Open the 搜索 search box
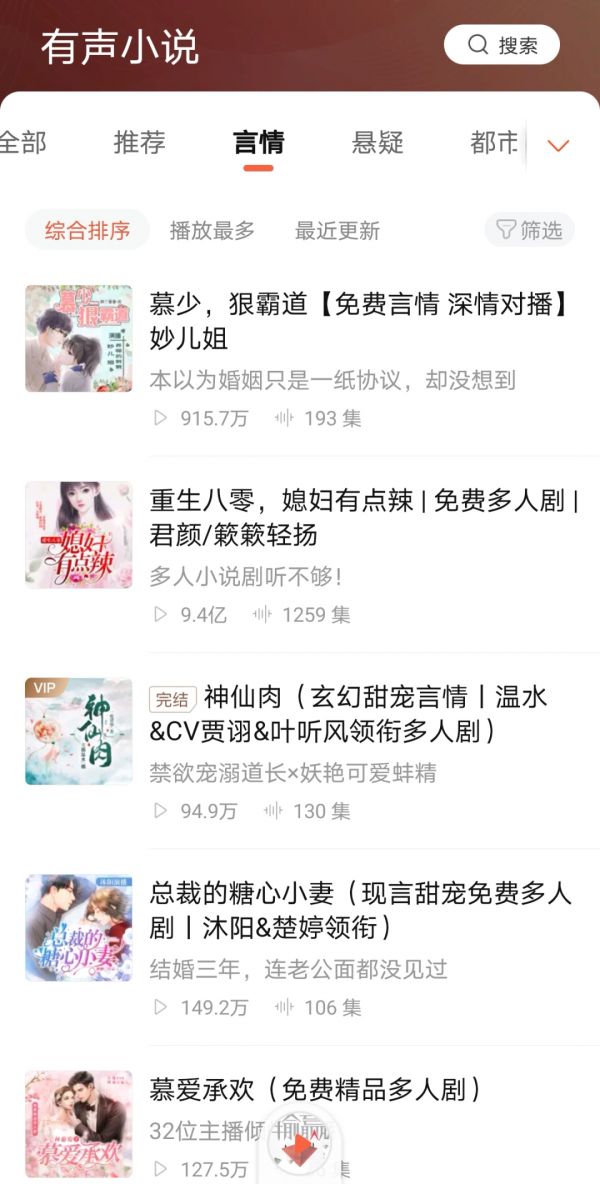This screenshot has width=600, height=1184. pos(502,45)
